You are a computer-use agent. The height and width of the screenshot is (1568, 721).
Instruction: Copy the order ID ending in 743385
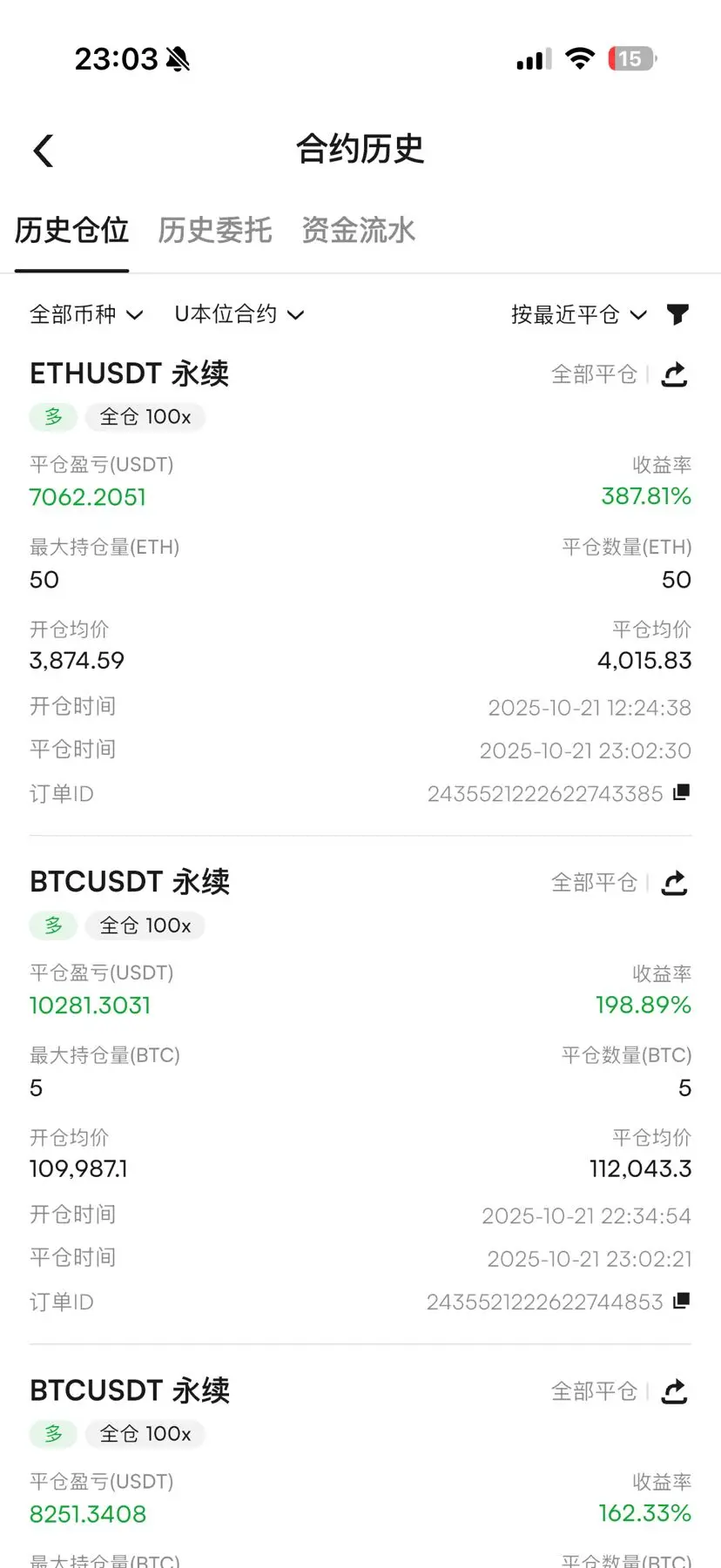click(682, 792)
